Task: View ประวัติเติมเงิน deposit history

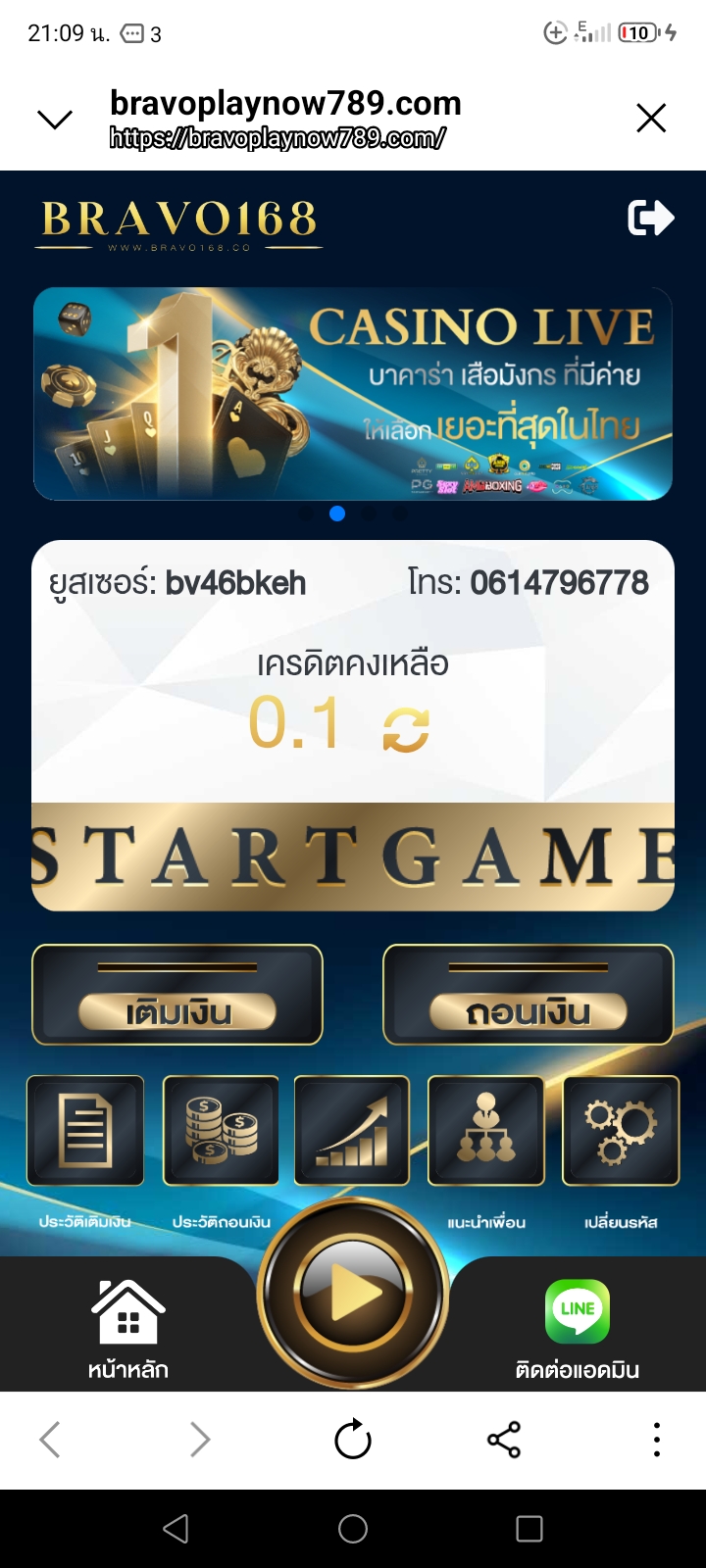Action: [85, 1131]
